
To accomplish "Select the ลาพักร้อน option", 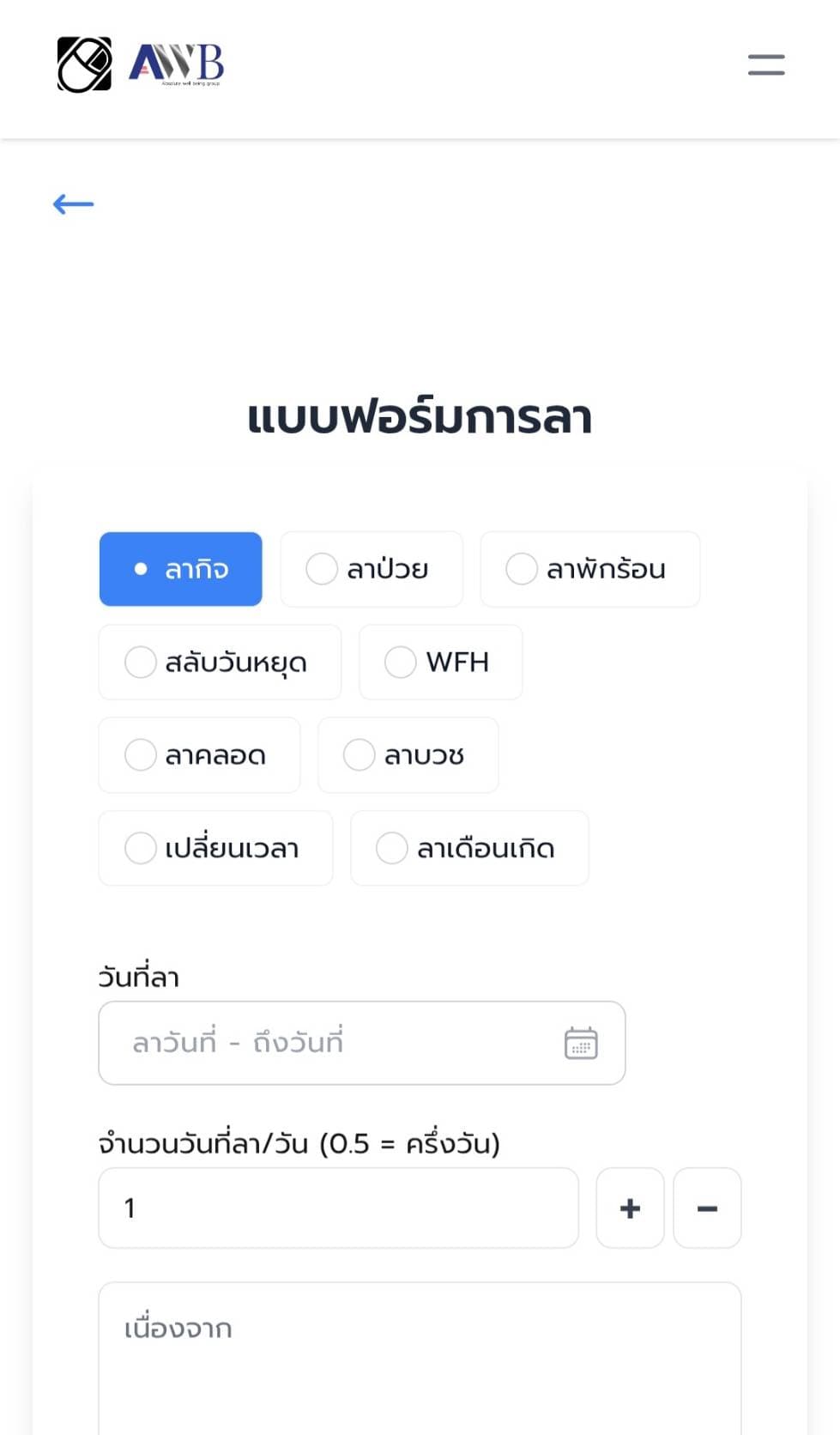I will coord(589,569).
